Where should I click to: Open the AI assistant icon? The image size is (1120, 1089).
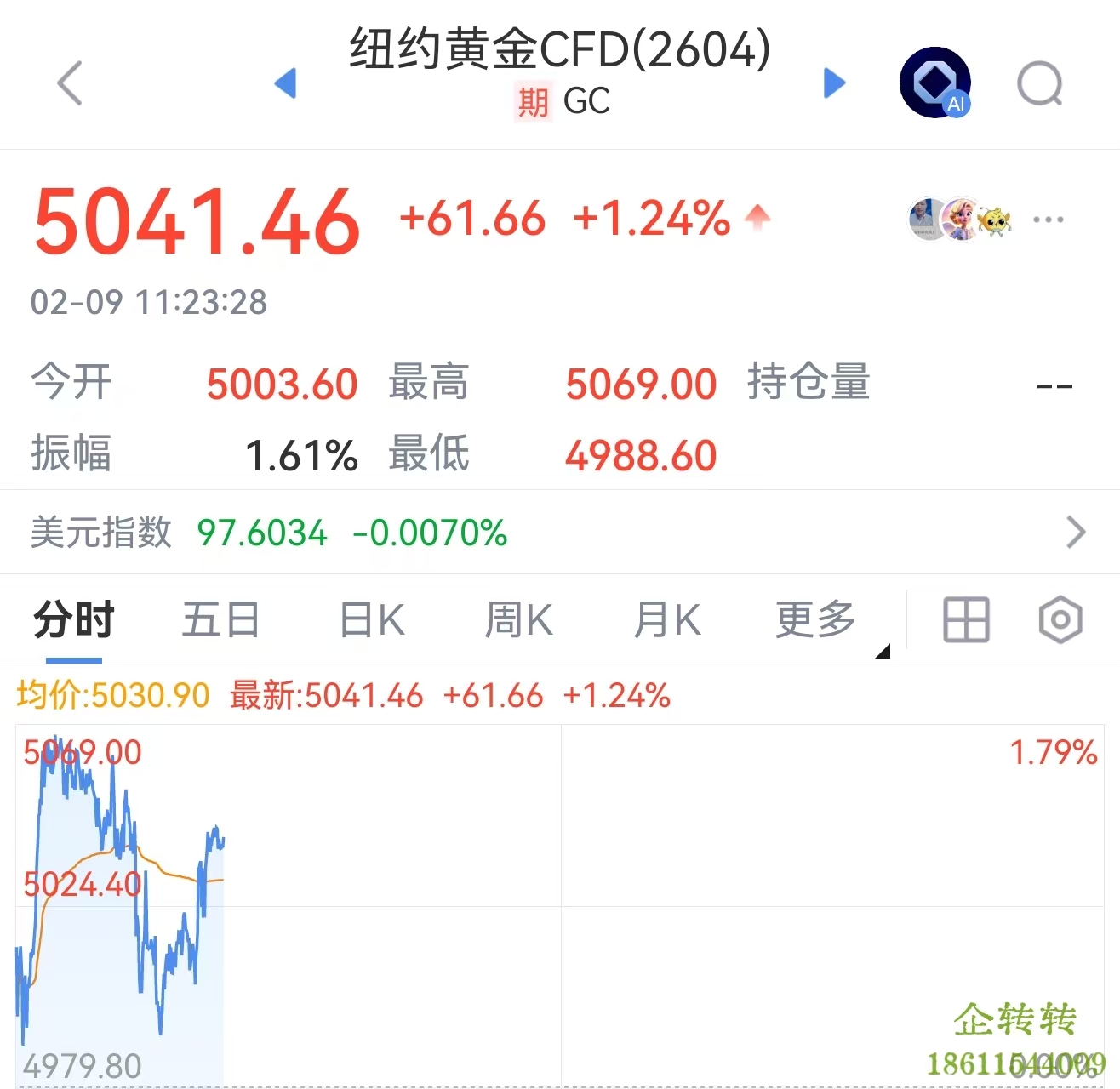point(935,83)
